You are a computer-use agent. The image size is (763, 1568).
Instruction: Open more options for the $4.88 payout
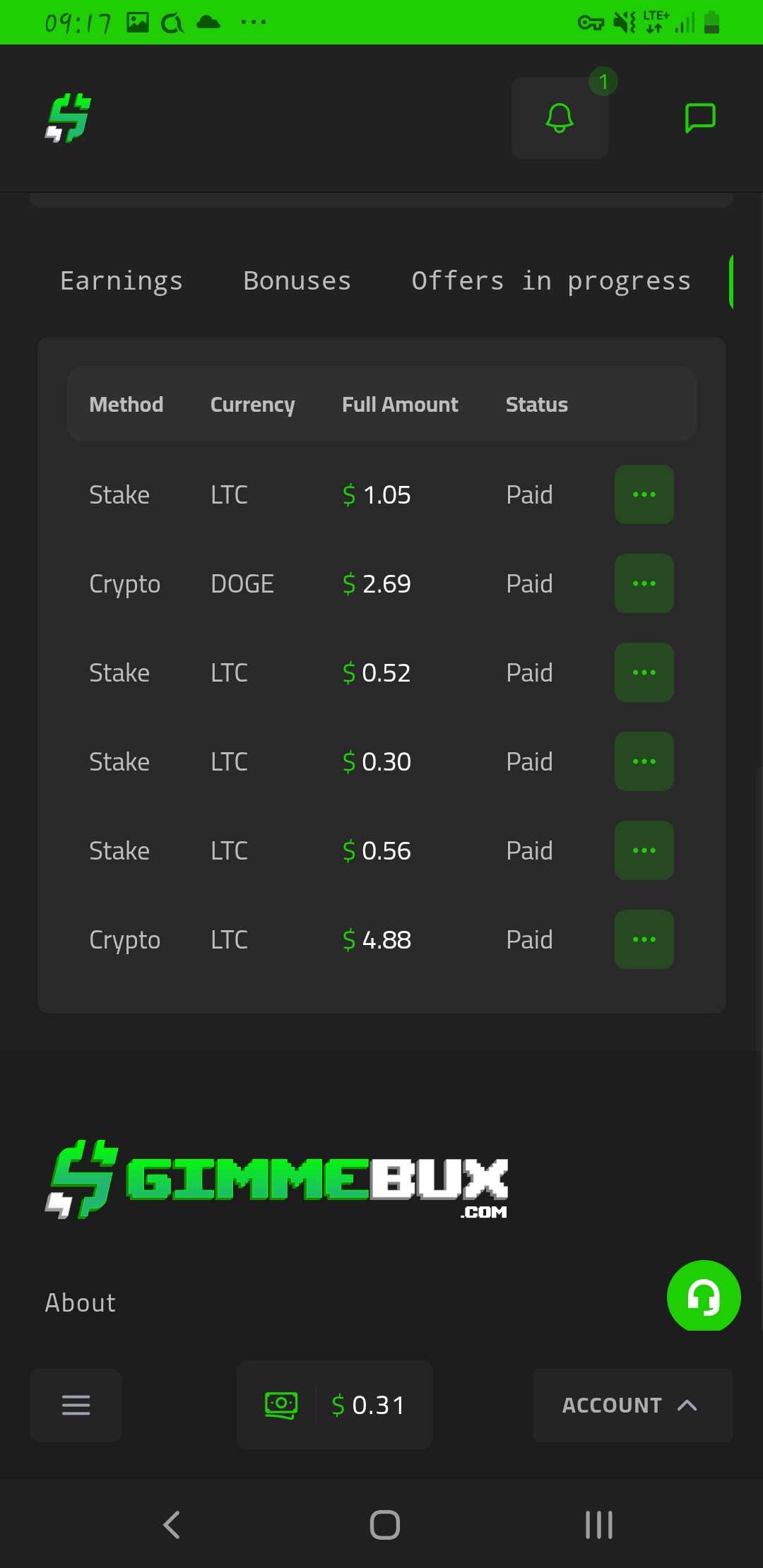click(644, 939)
